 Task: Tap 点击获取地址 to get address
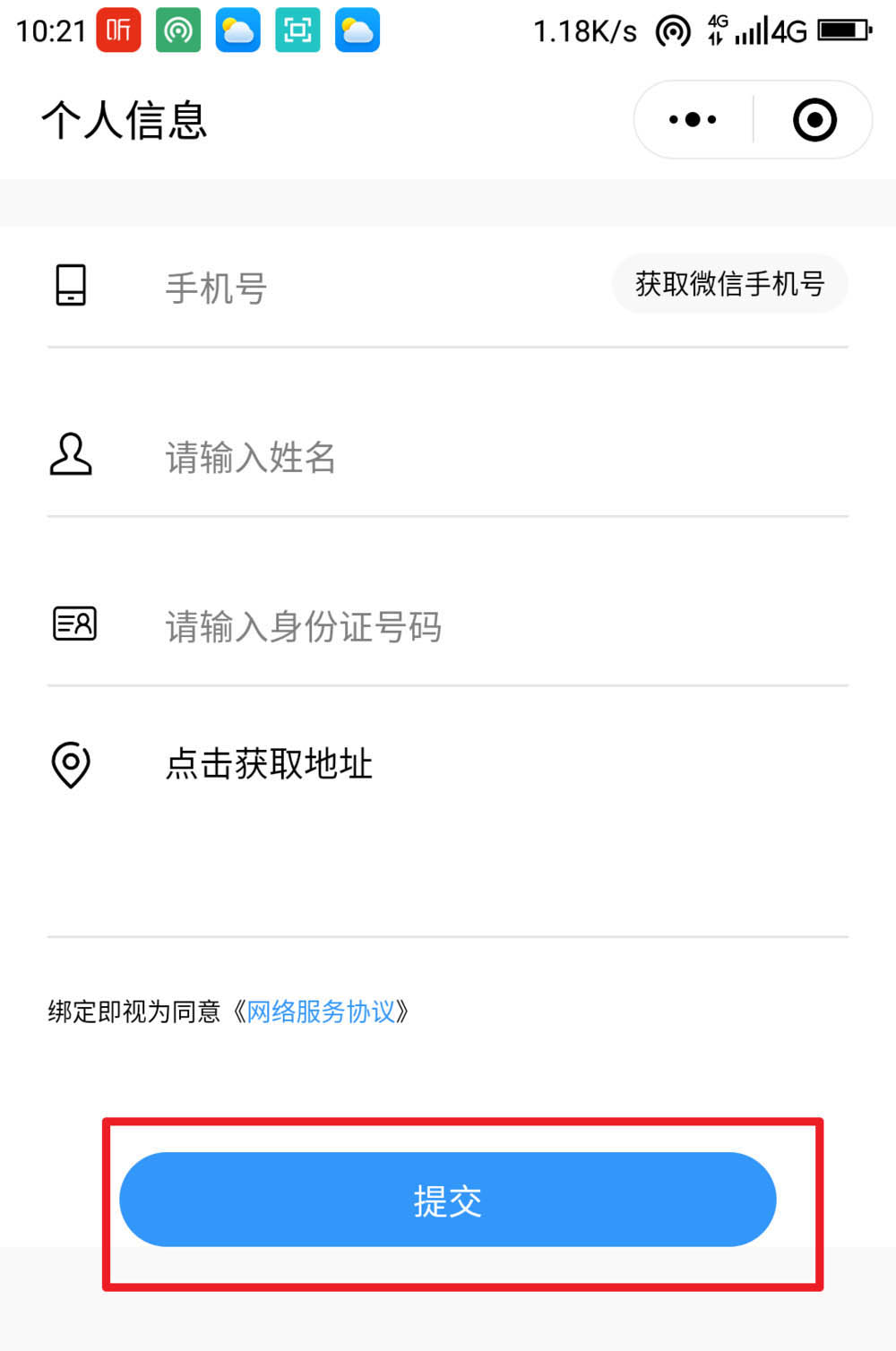tap(270, 764)
